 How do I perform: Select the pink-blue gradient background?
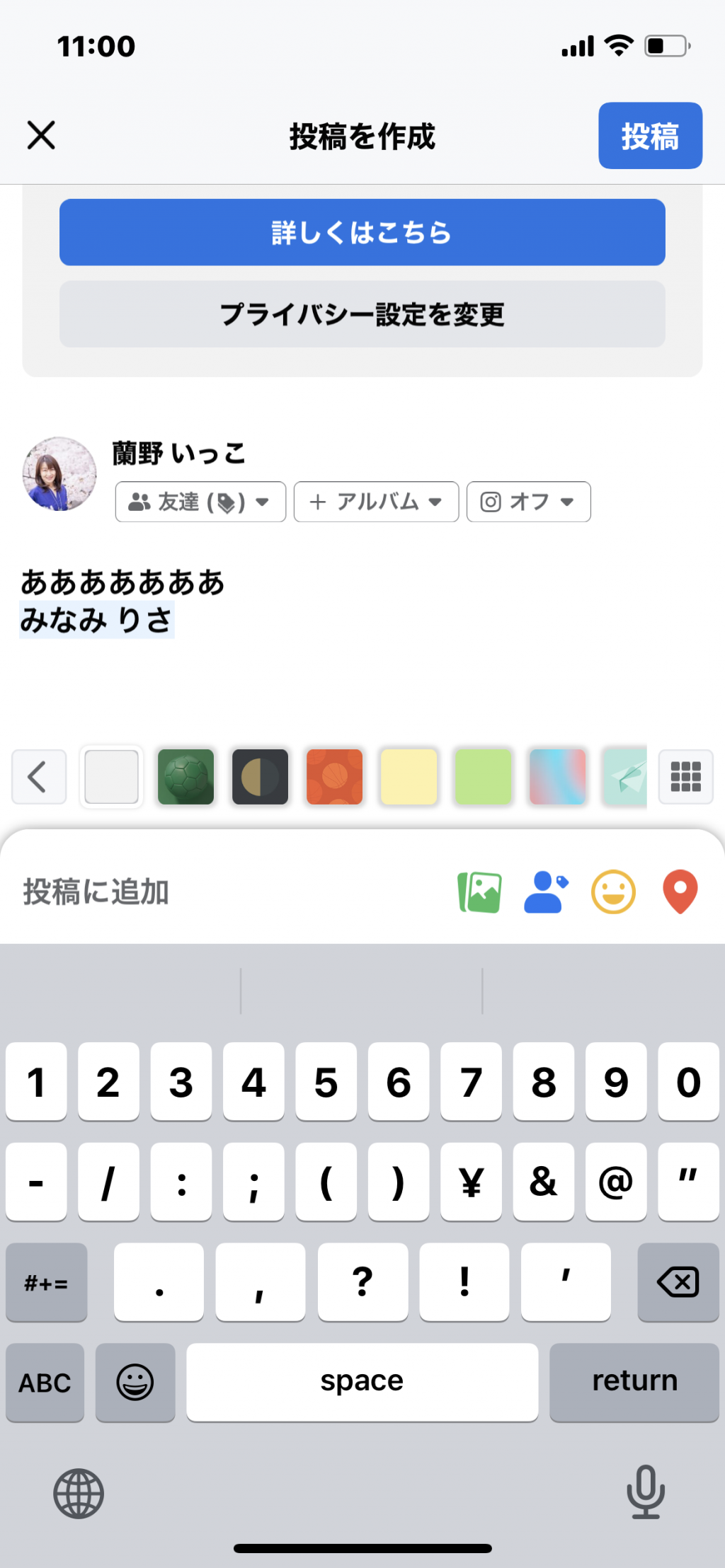[x=557, y=777]
